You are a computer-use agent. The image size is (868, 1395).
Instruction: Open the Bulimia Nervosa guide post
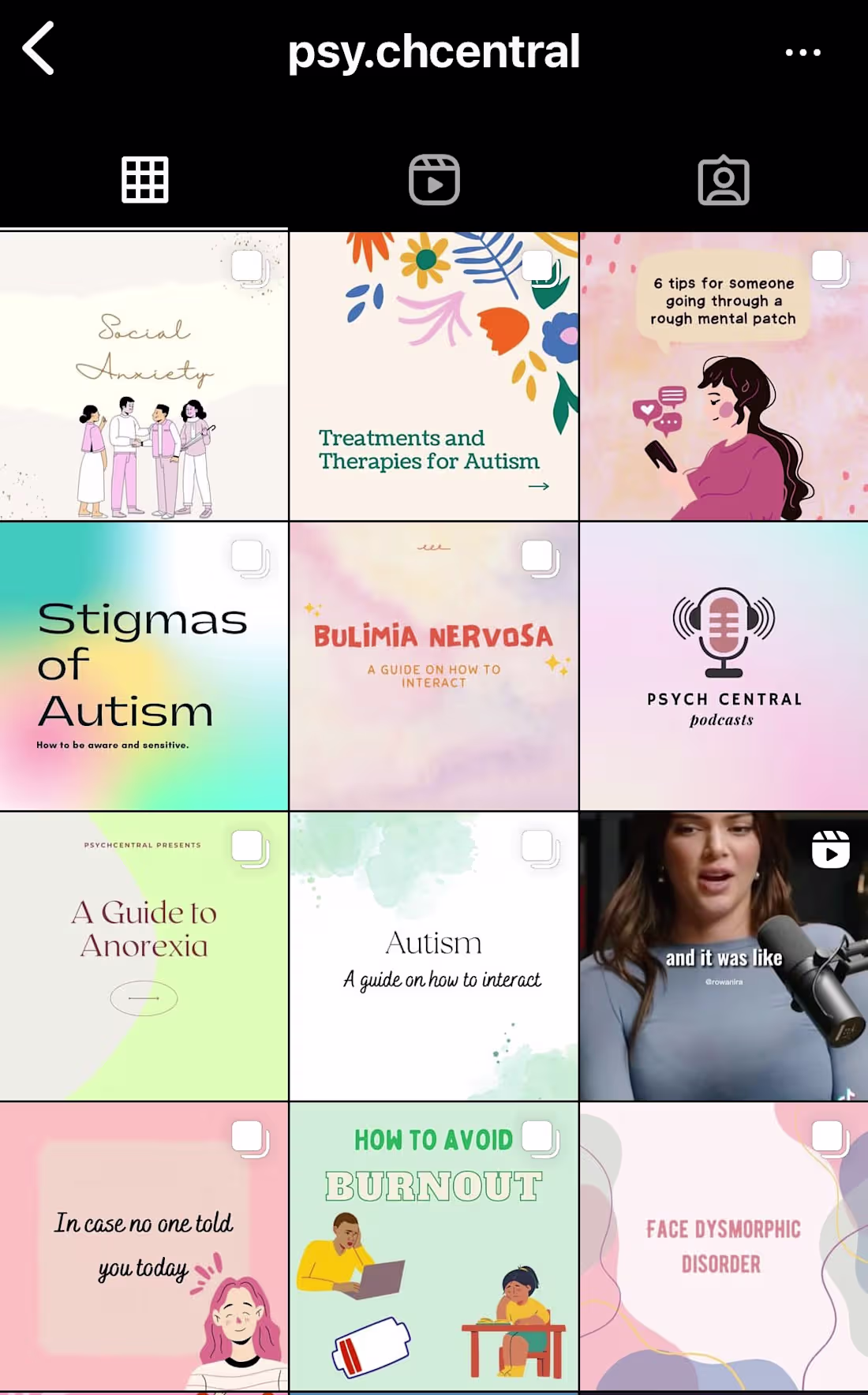click(433, 666)
